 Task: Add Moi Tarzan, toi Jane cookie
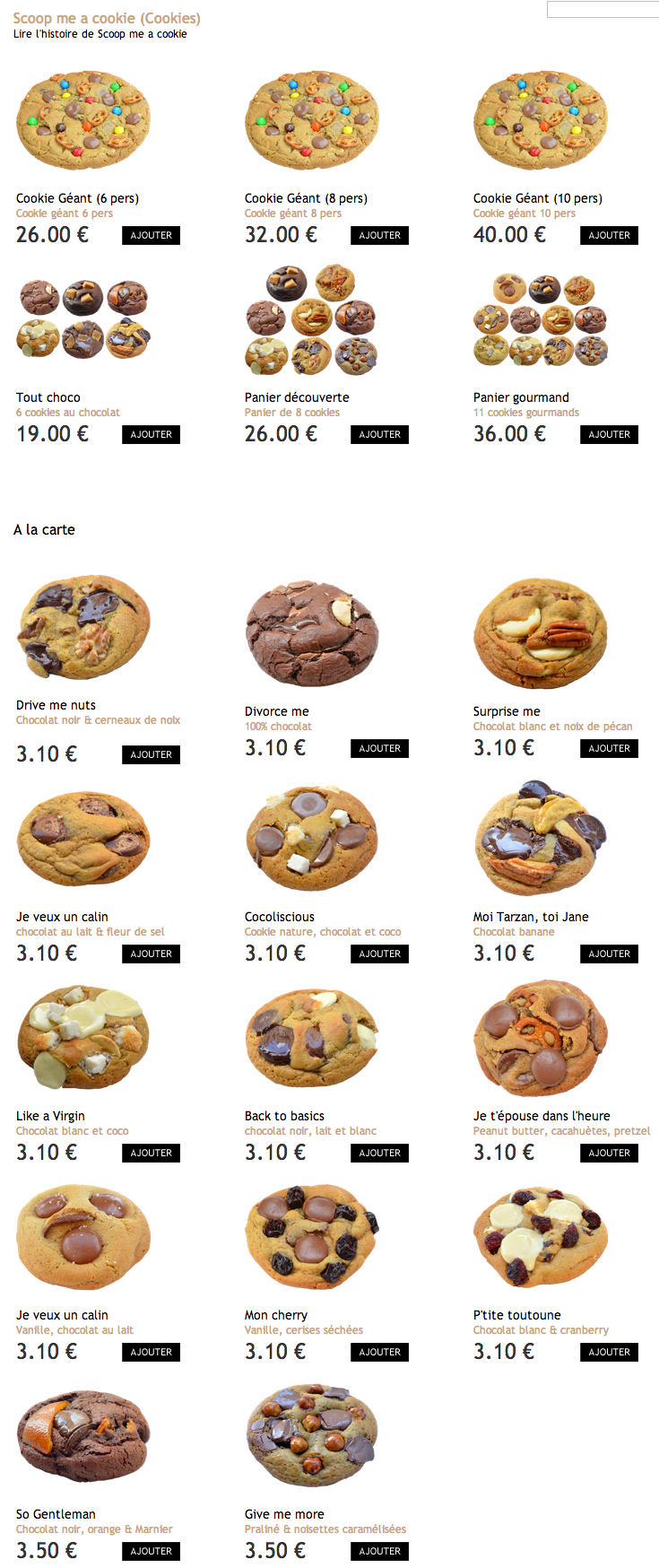(x=609, y=954)
